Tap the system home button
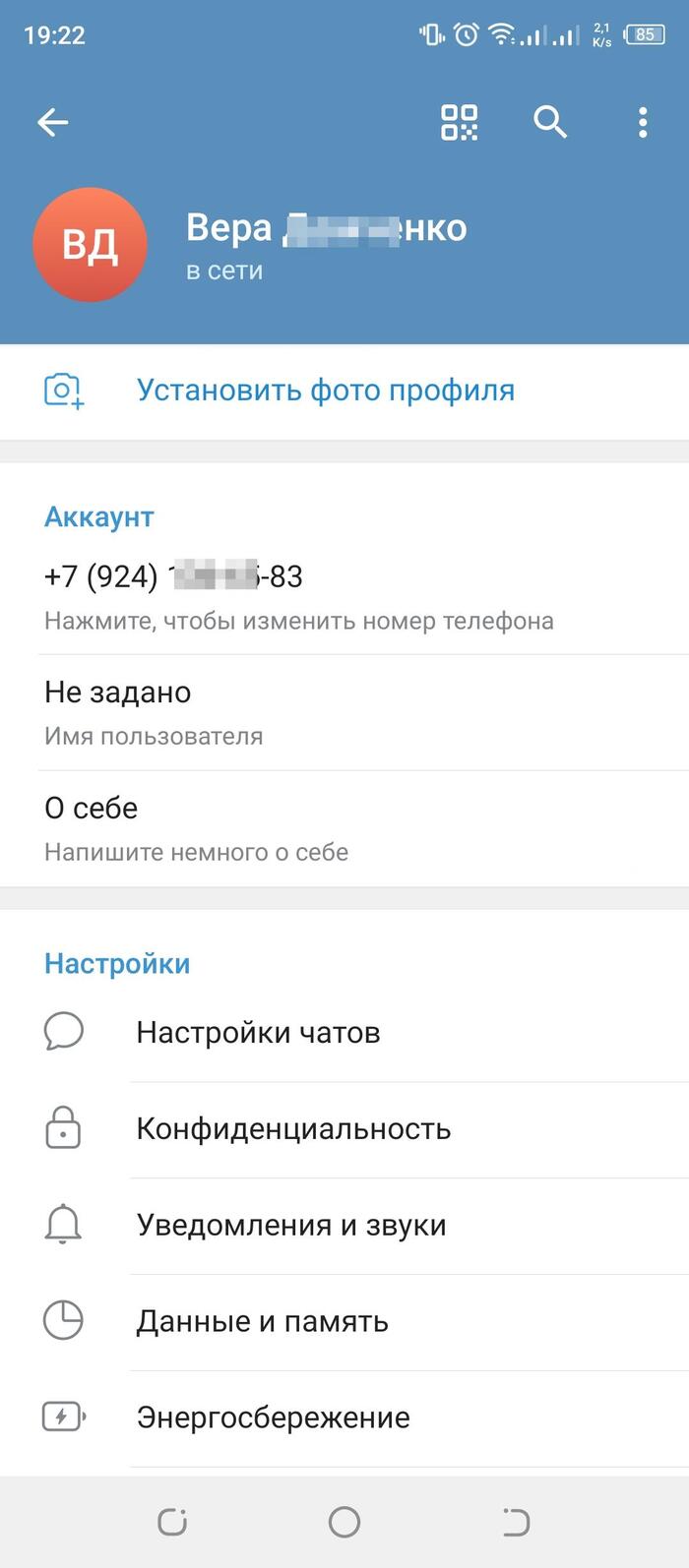Screen dimensions: 689x1568 tap(344, 1522)
